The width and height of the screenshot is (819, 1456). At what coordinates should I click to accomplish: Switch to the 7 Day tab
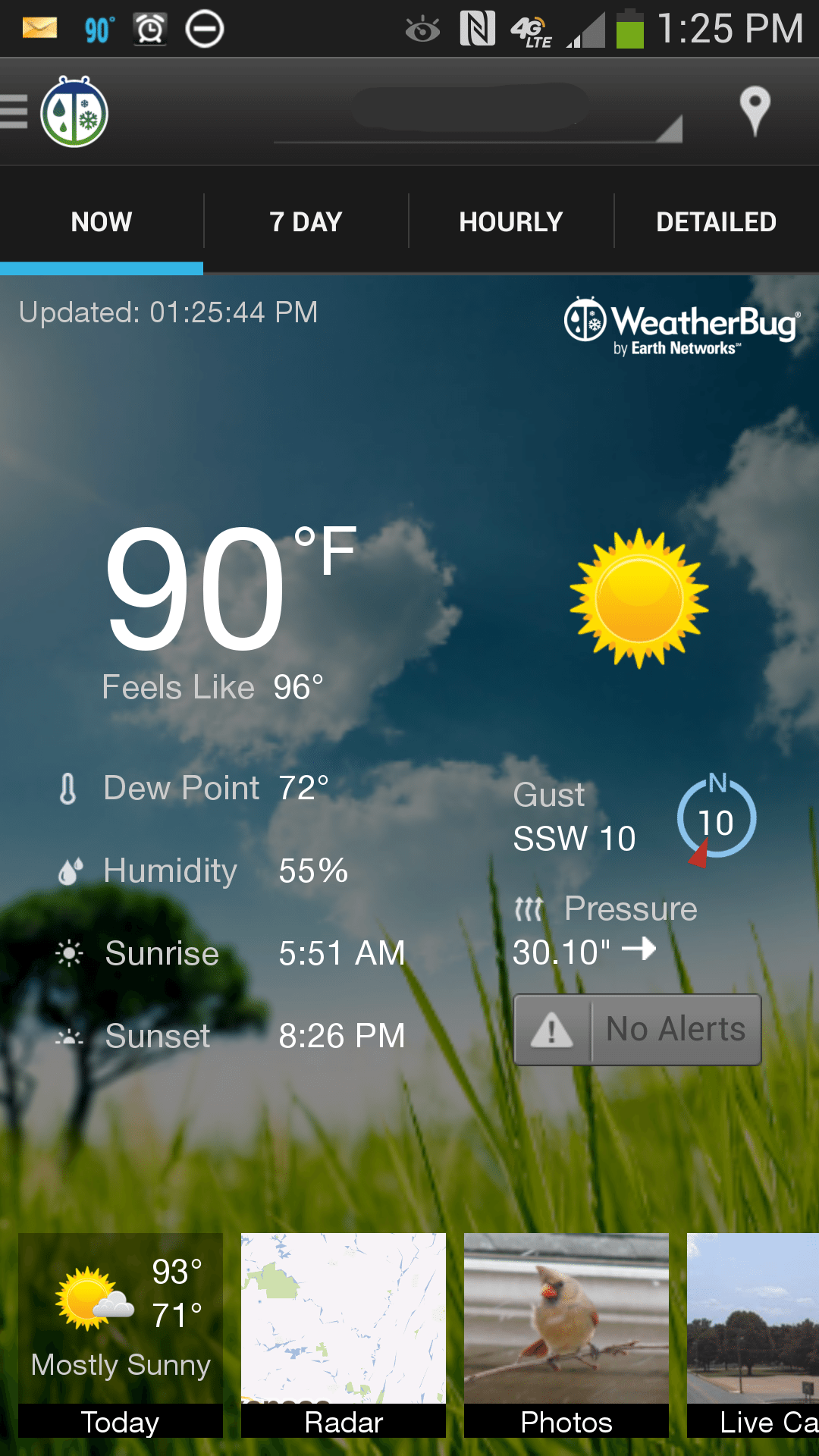pos(306,221)
